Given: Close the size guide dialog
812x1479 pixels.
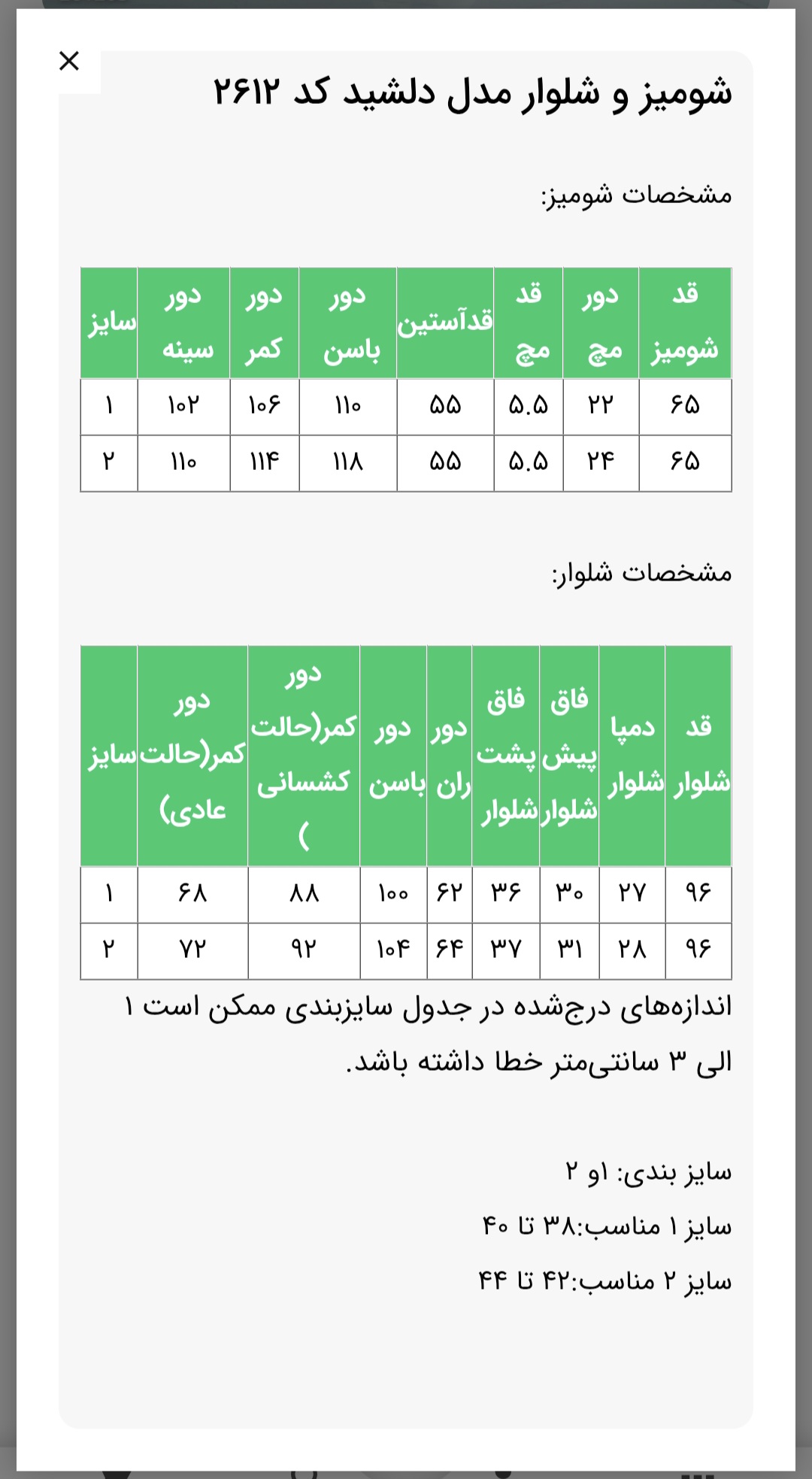Looking at the screenshot, I should pos(69,61).
